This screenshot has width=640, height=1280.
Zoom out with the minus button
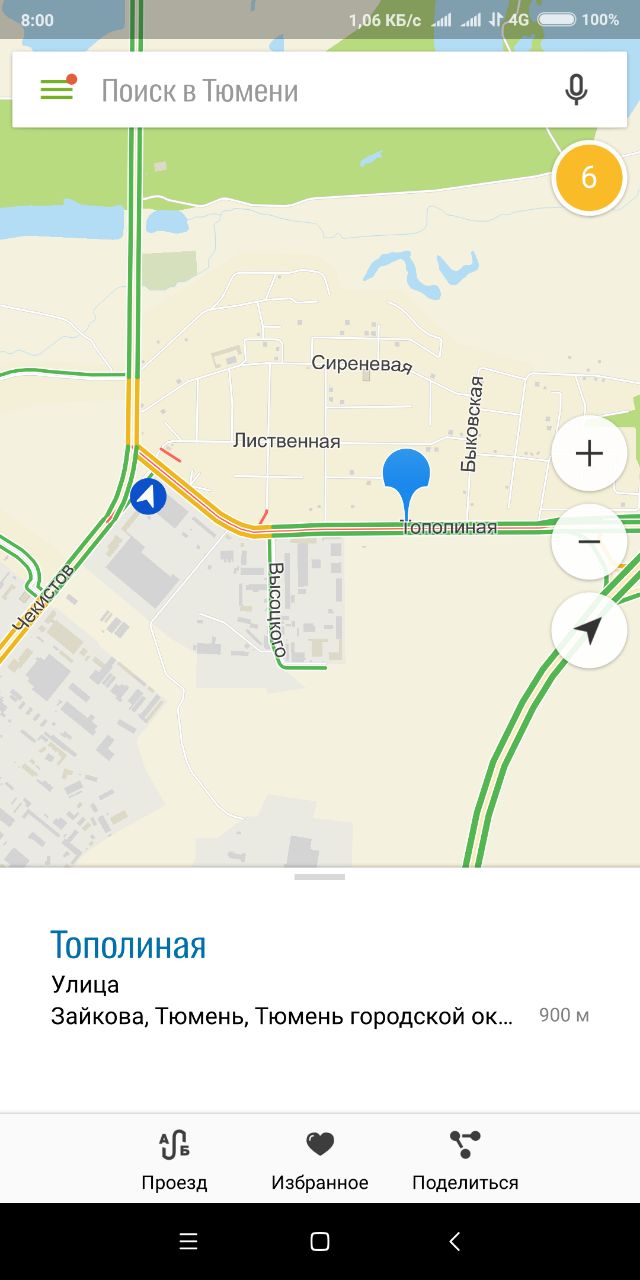pyautogui.click(x=589, y=542)
